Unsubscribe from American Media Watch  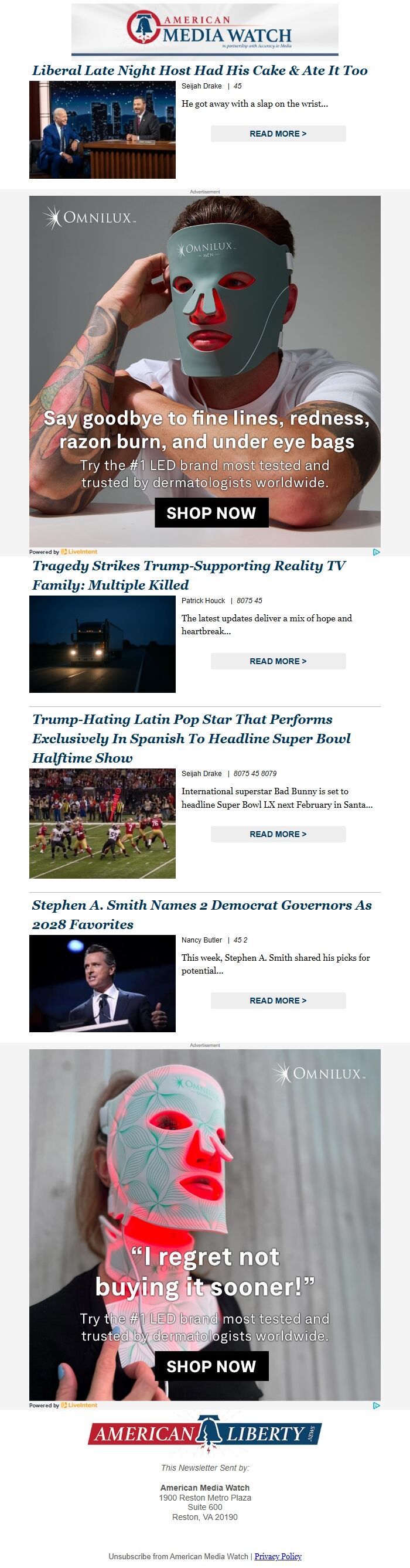point(178,1556)
